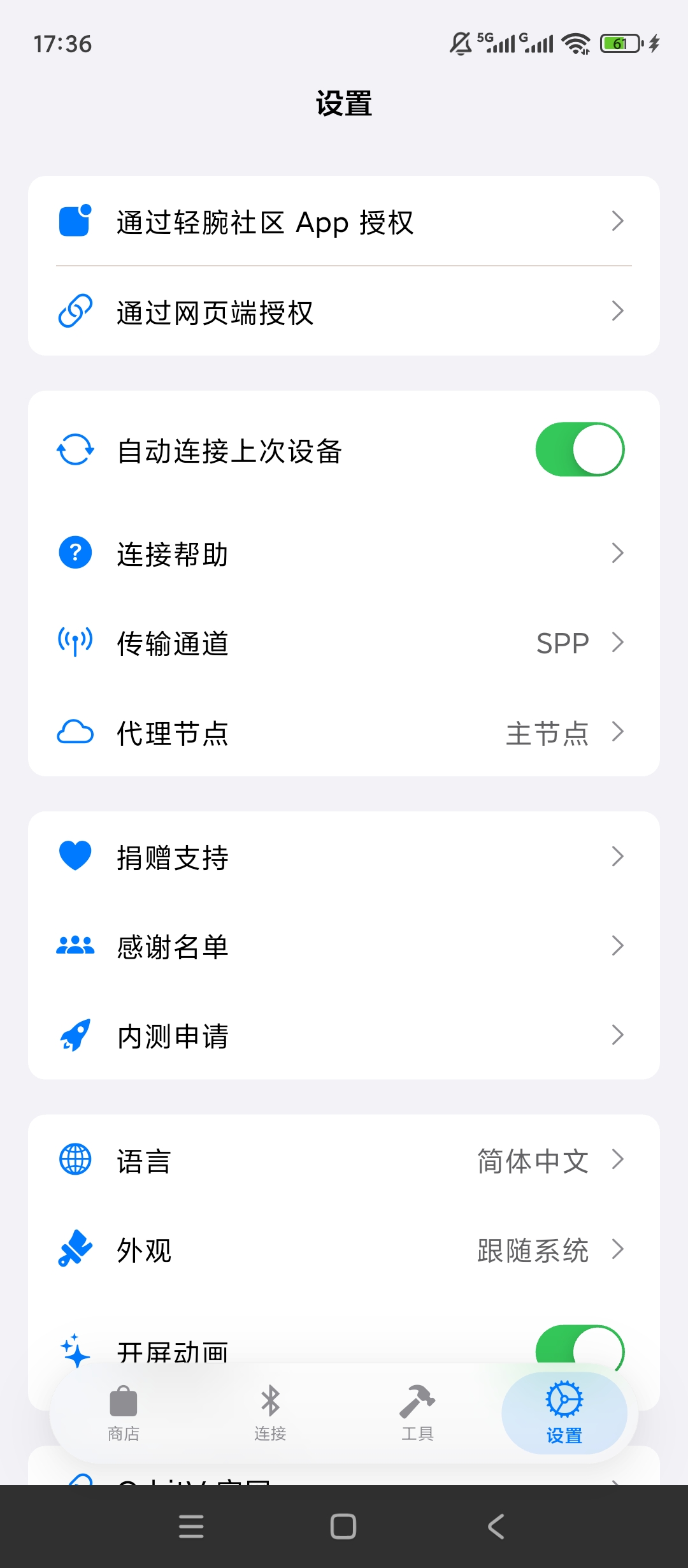Click the link icon beside 通过网页端授权
Screen dimensions: 688x1568
[x=75, y=312]
